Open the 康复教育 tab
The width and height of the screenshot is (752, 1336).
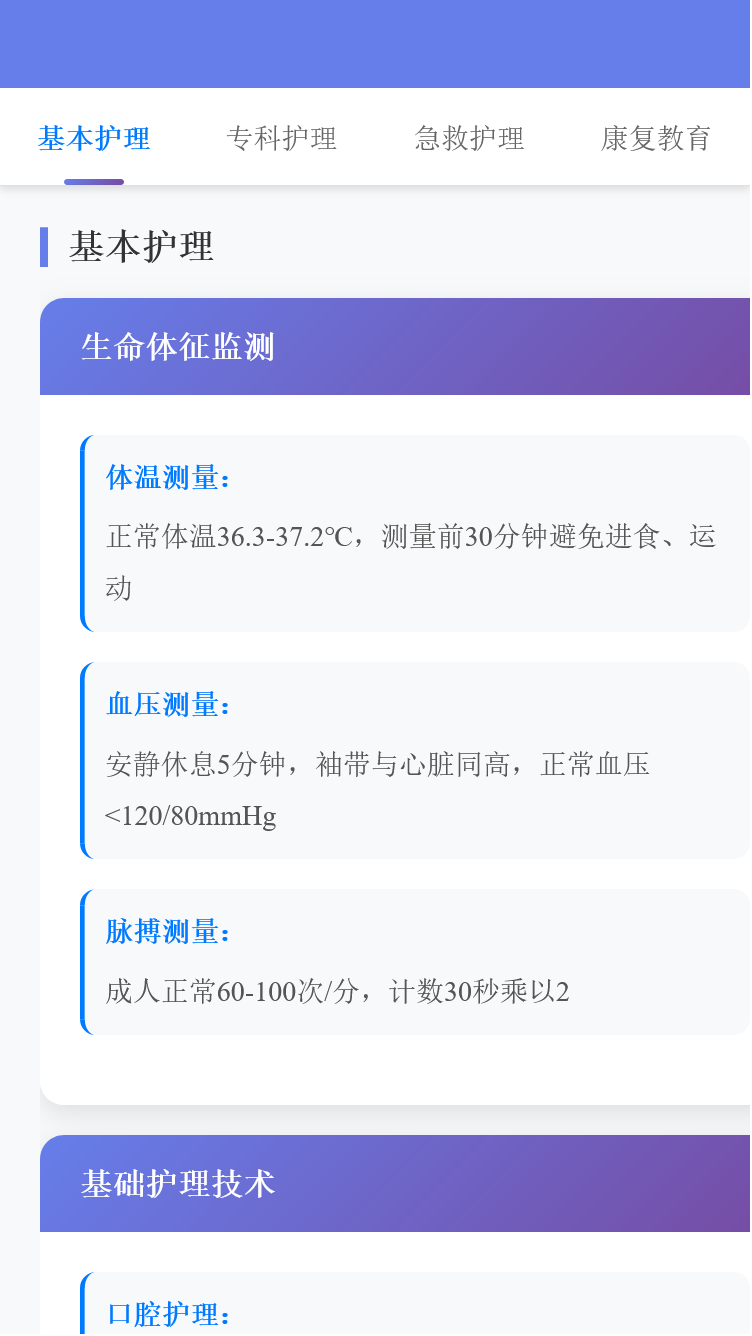pos(655,139)
